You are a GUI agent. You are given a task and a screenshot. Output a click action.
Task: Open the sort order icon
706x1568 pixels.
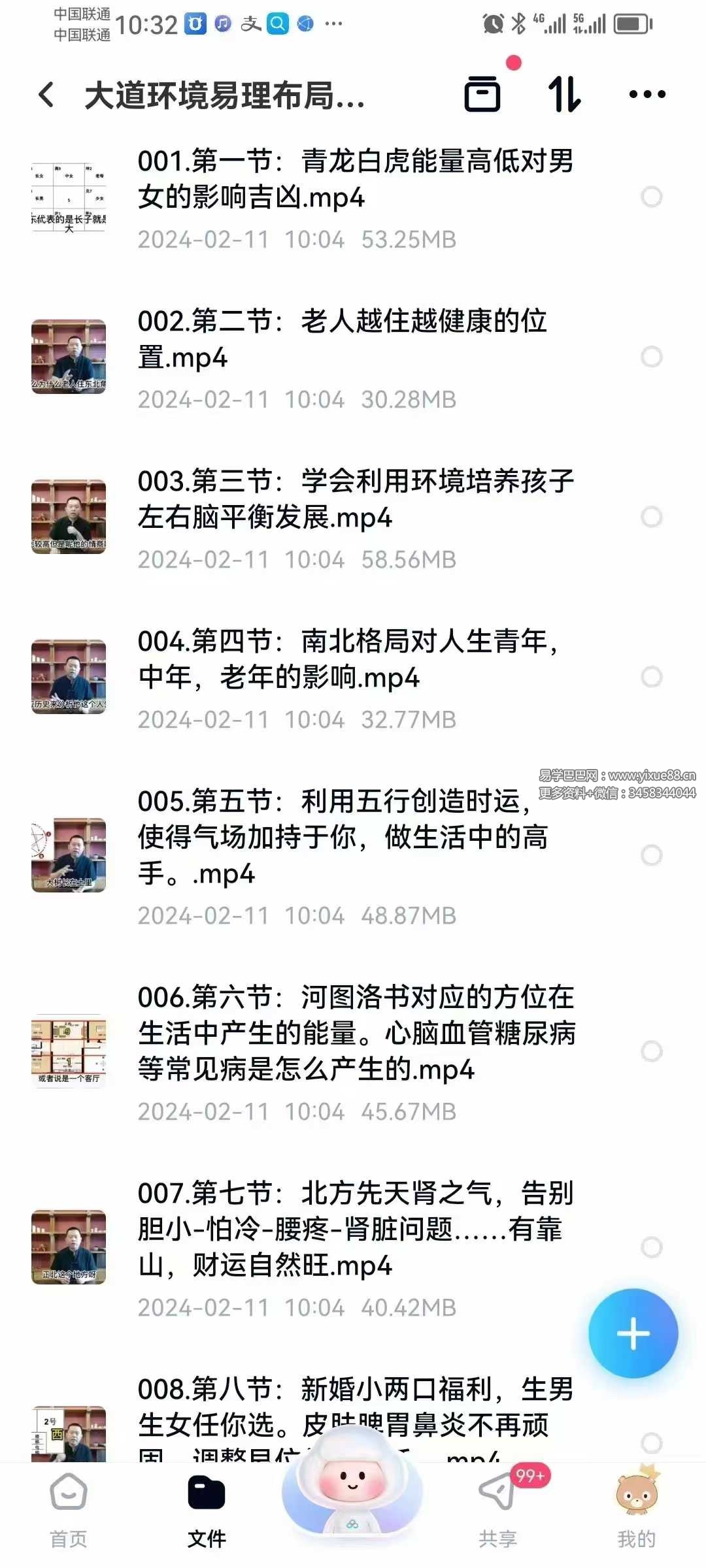[564, 95]
